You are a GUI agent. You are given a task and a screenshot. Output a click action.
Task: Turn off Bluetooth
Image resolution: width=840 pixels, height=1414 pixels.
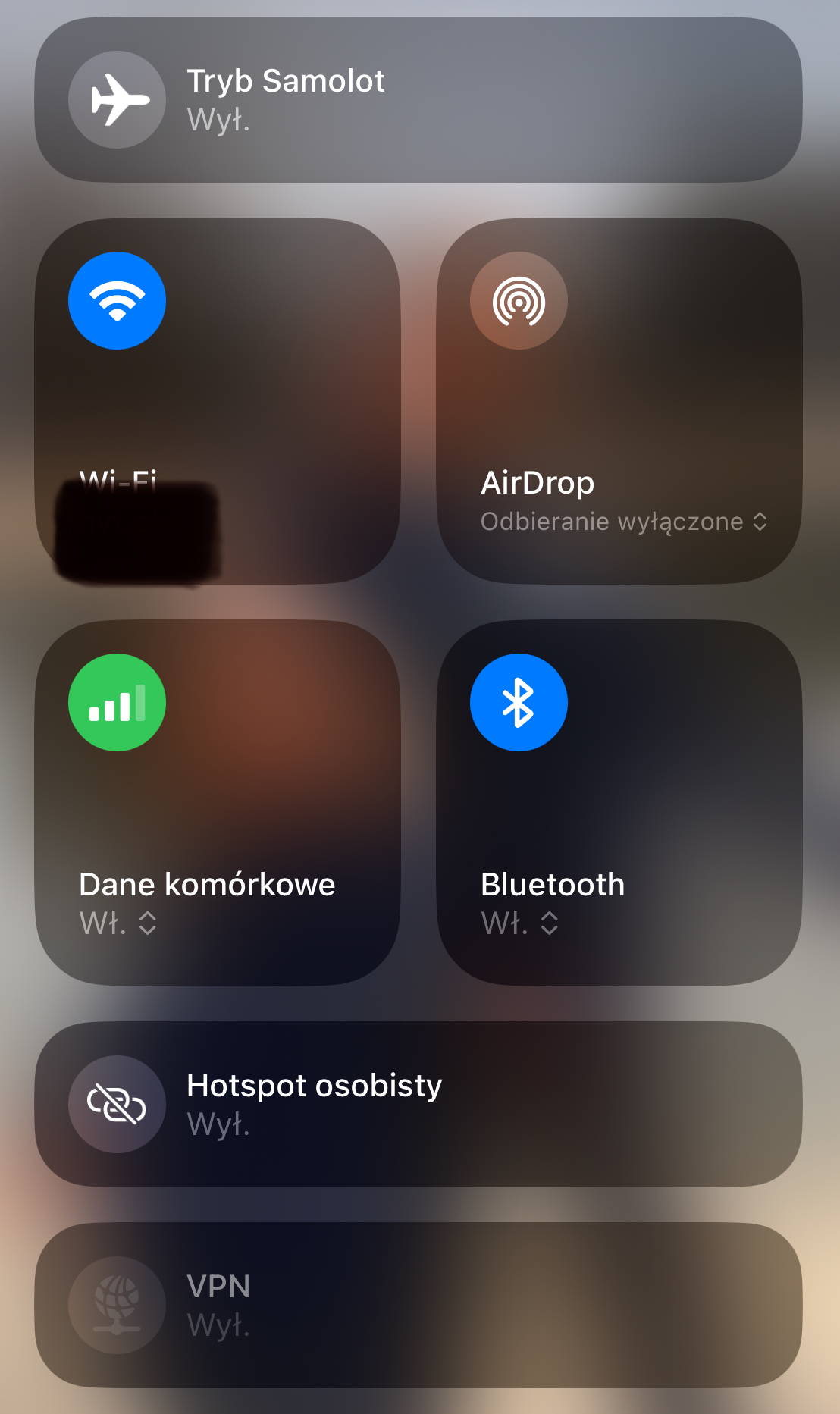click(x=519, y=703)
